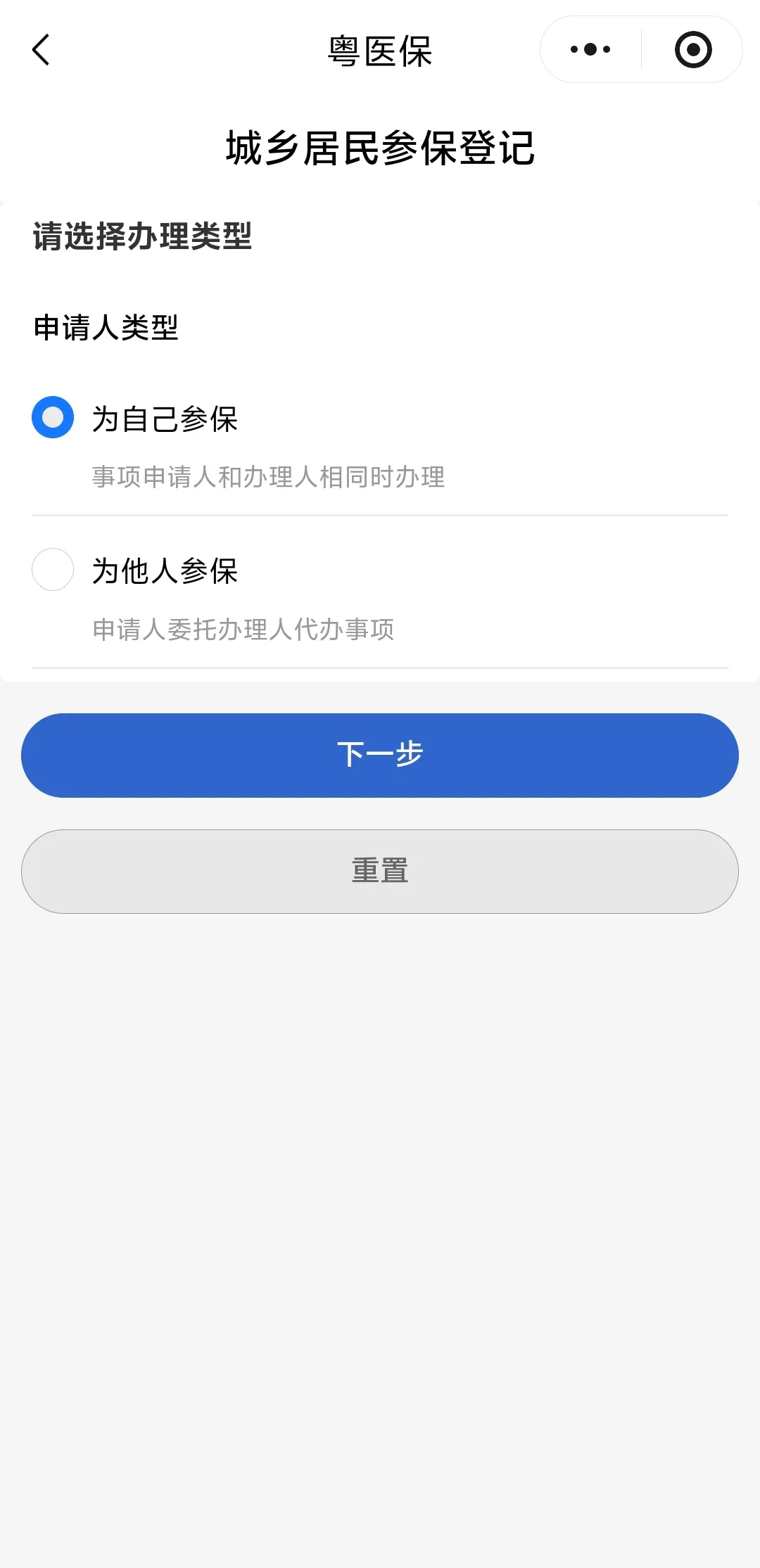Continue with the 下一步 button
The width and height of the screenshot is (760, 1568).
(380, 756)
